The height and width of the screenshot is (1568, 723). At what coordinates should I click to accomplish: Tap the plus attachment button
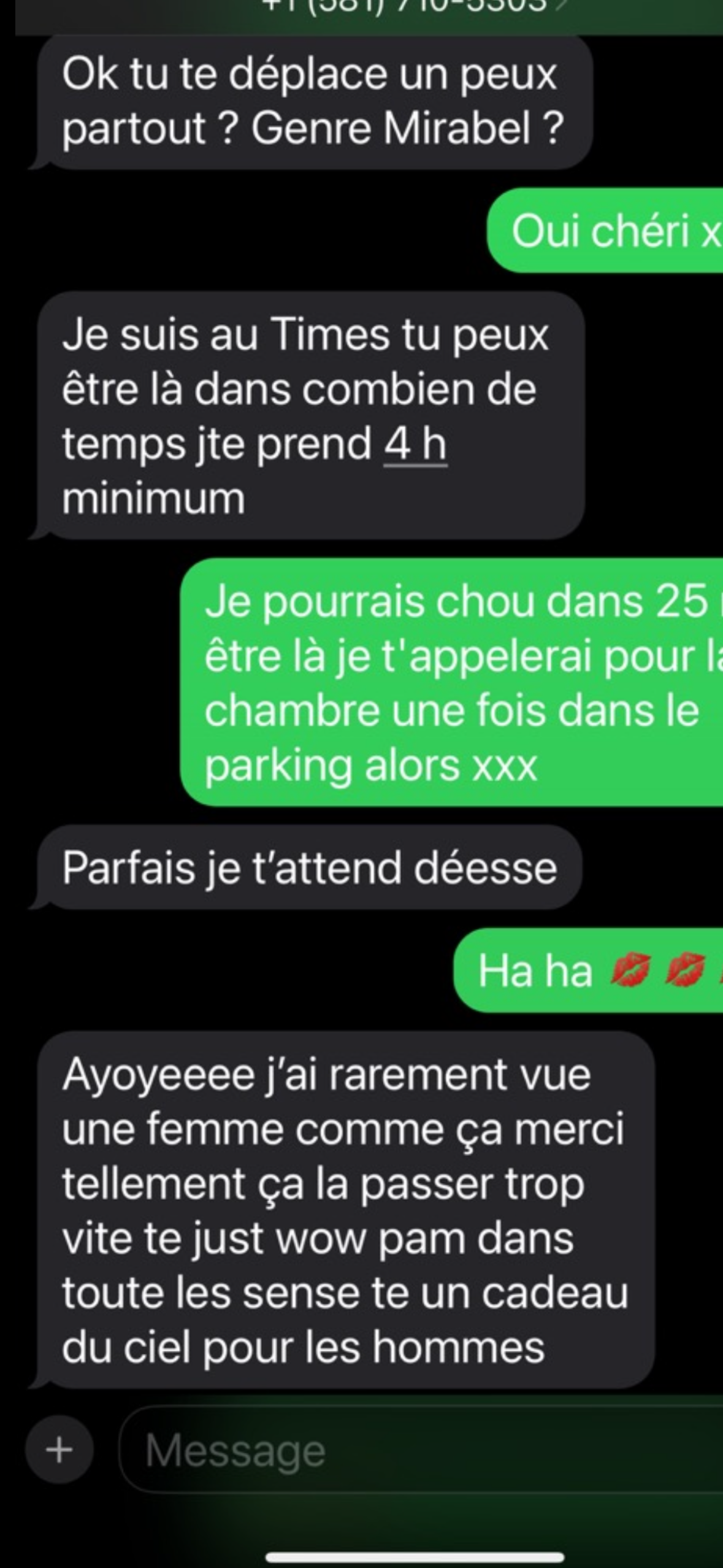pos(59,1451)
